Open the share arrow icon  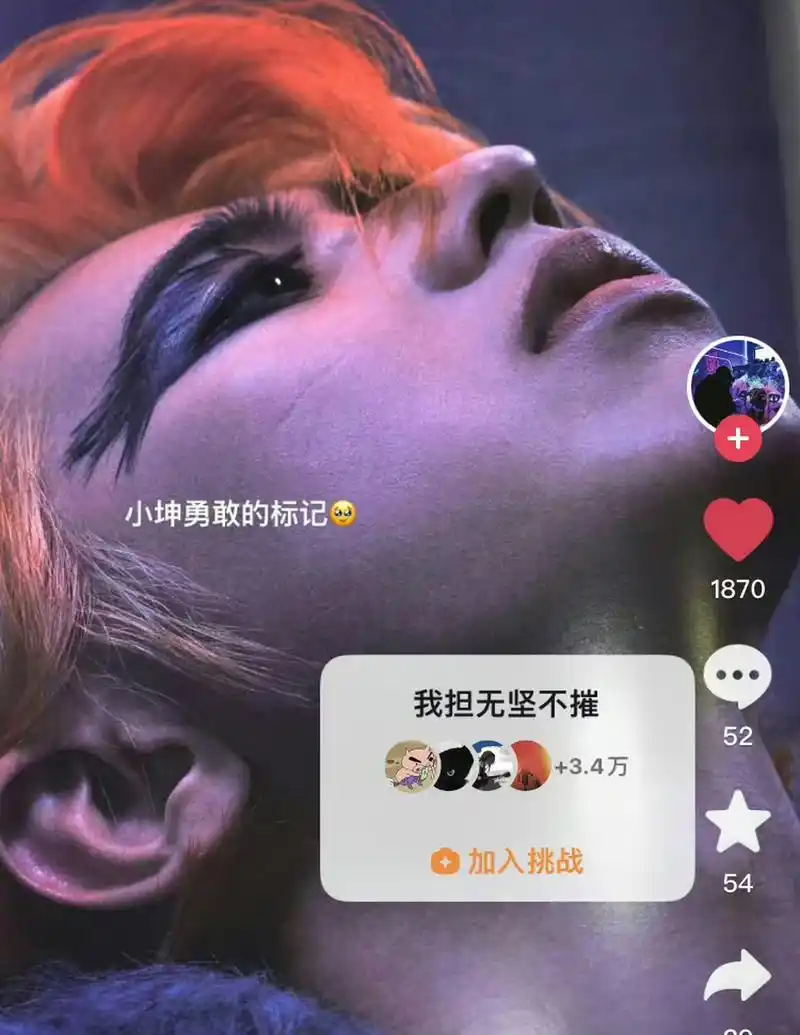coord(737,975)
